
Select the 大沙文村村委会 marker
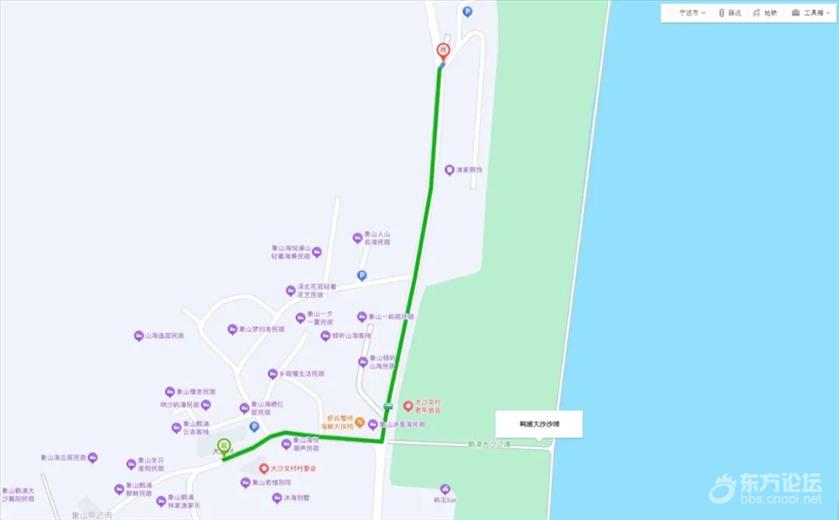[x=264, y=468]
